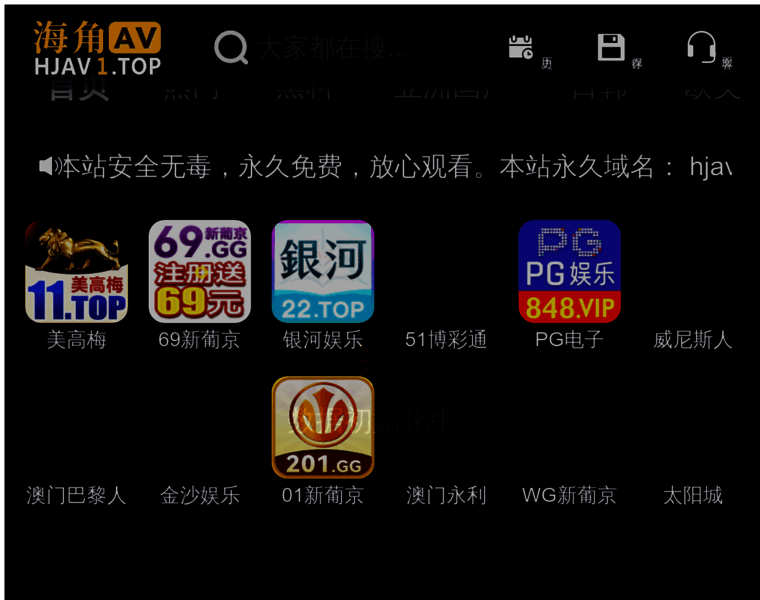The height and width of the screenshot is (600, 760).
Task: Open the history calendar icon
Action: [x=521, y=47]
